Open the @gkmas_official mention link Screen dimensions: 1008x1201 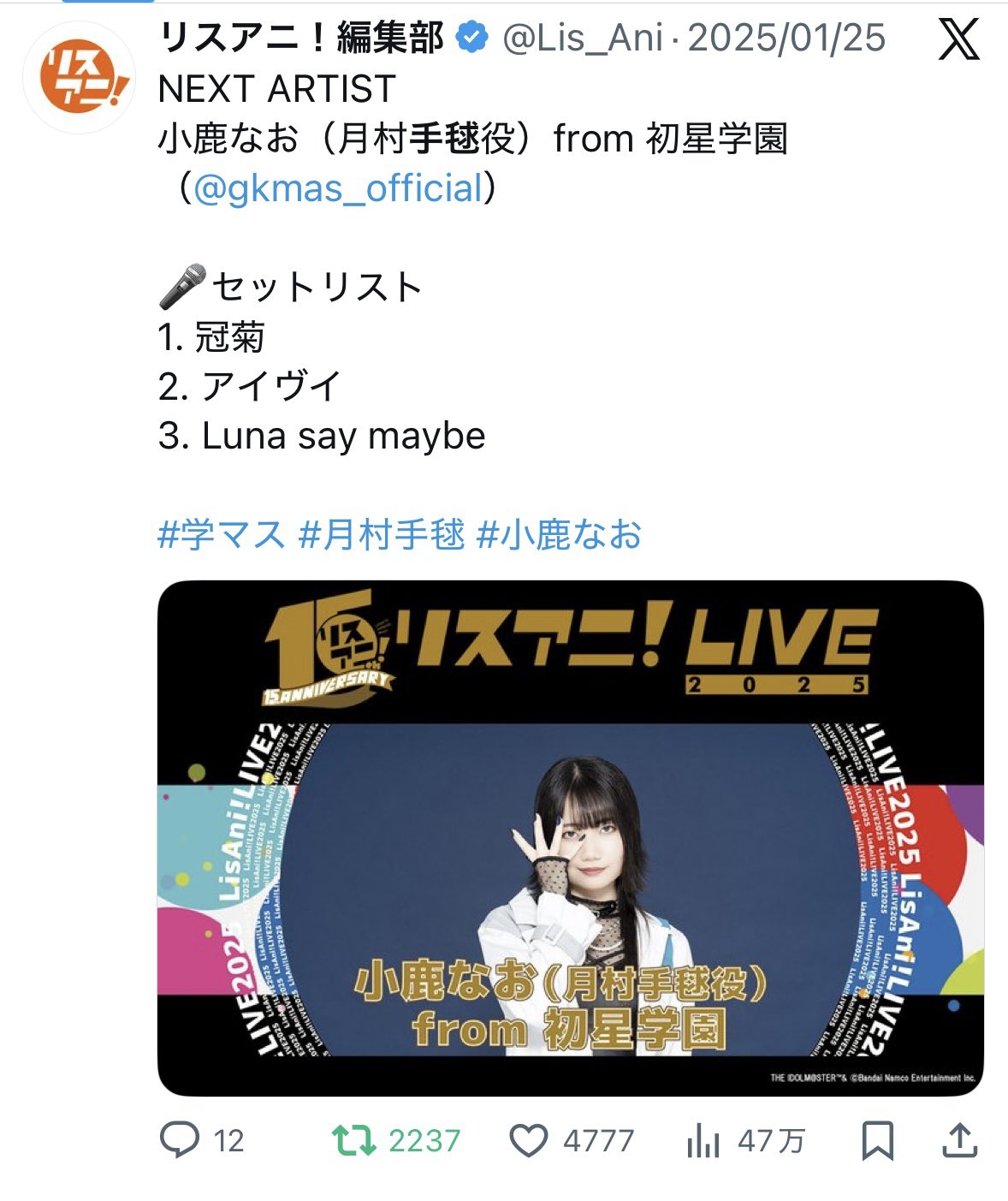pyautogui.click(x=339, y=188)
